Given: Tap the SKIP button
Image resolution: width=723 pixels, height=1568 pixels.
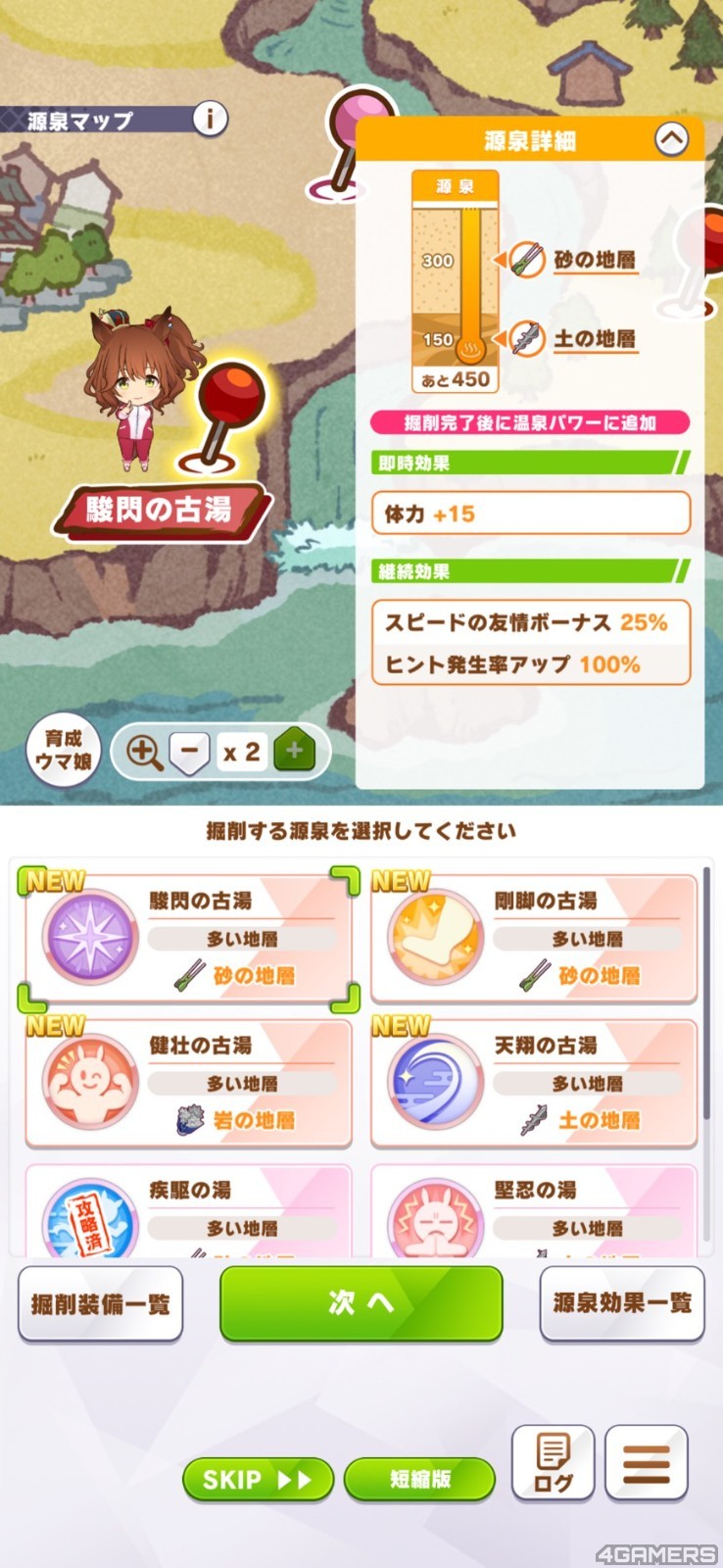Looking at the screenshot, I should (x=258, y=1480).
